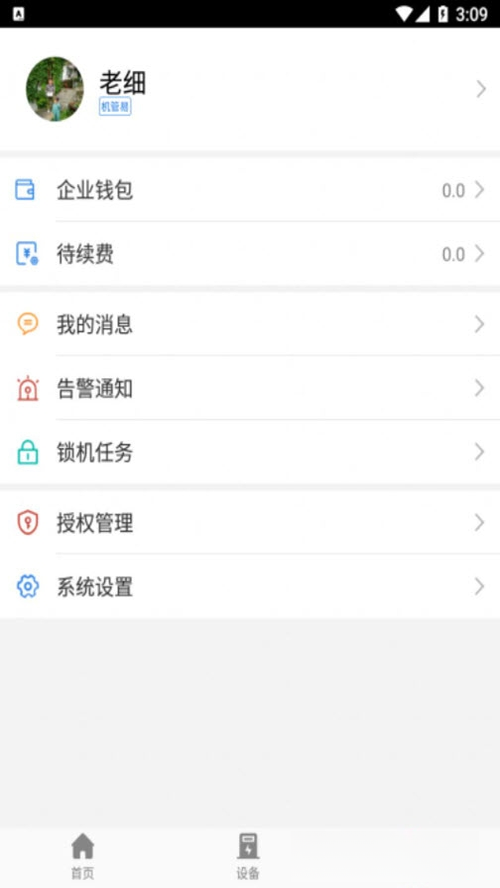Screen dimensions: 500x888
Task: Switch to the 首页 home tab
Action: pos(83,856)
